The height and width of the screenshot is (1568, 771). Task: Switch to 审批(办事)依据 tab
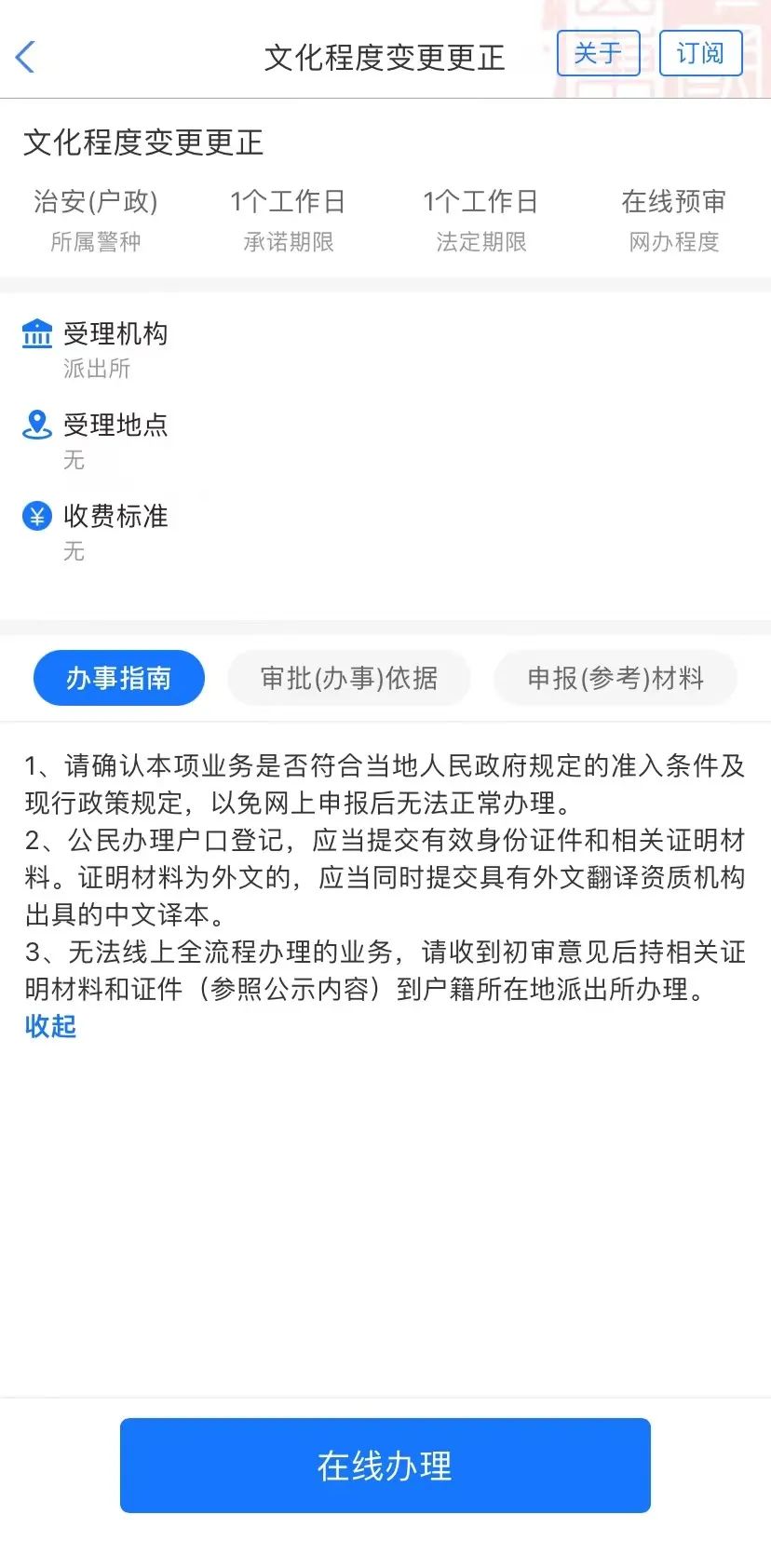click(349, 678)
